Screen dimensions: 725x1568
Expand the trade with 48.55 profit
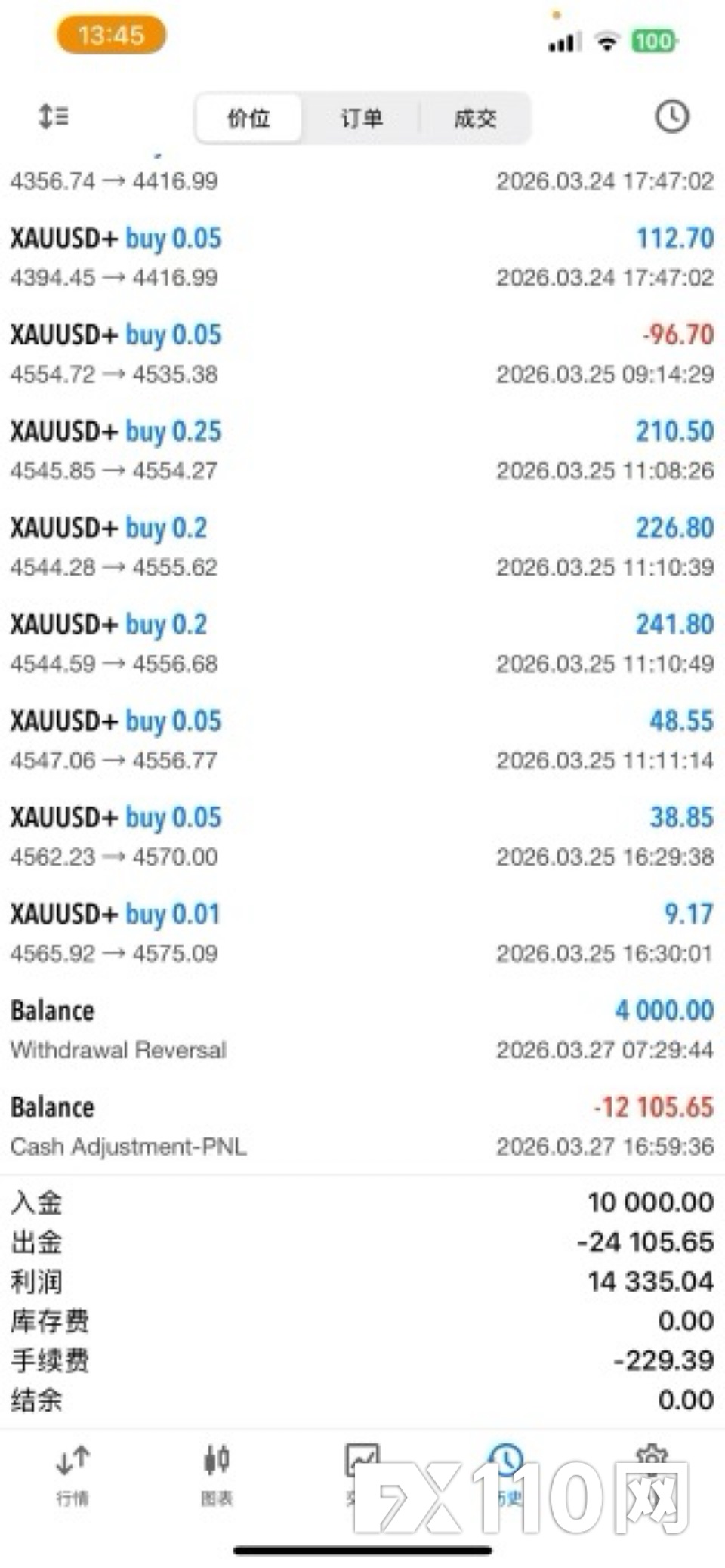[x=362, y=740]
